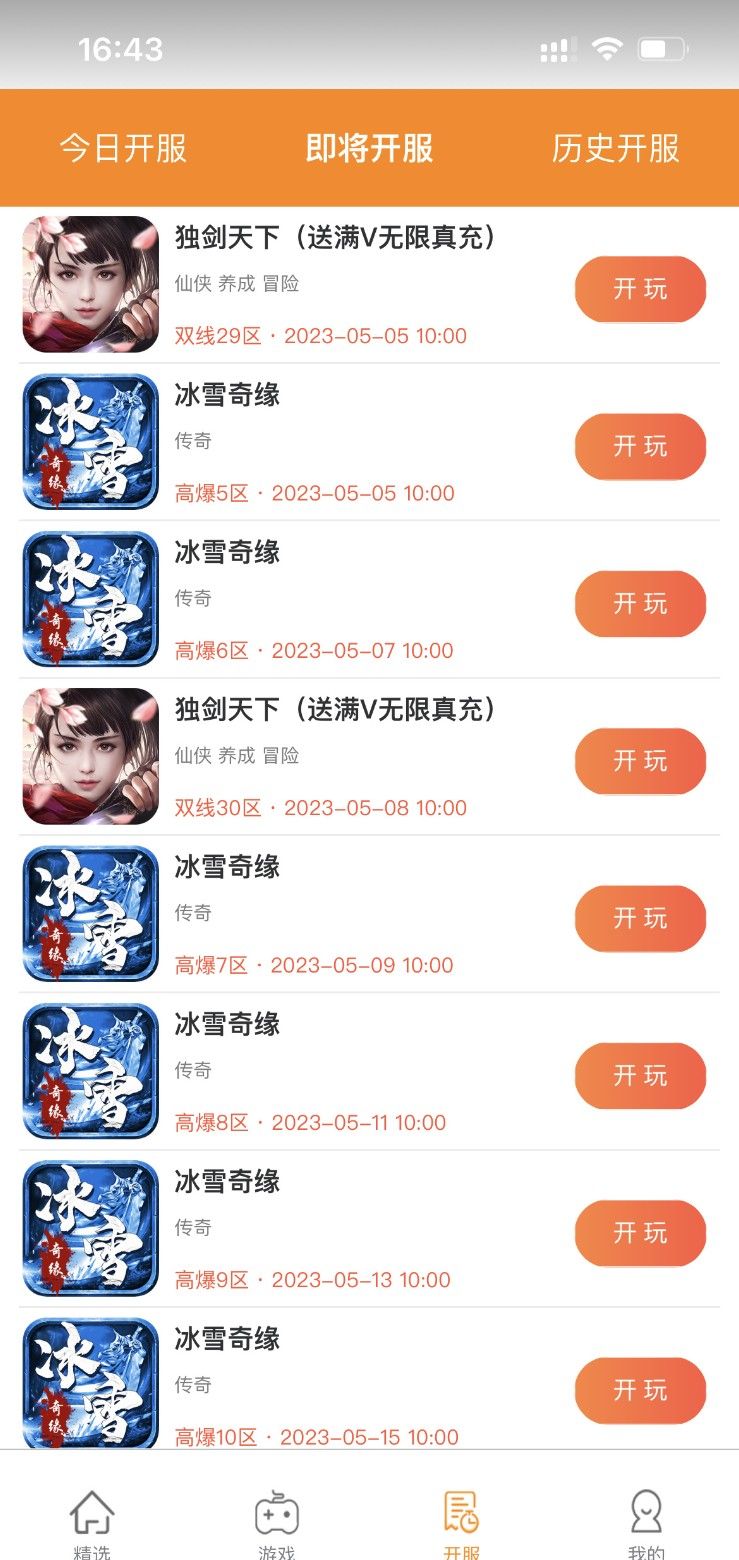The image size is (739, 1560).
Task: Tap the 仙侠 养成 冒险 tags text
Action: (238, 284)
